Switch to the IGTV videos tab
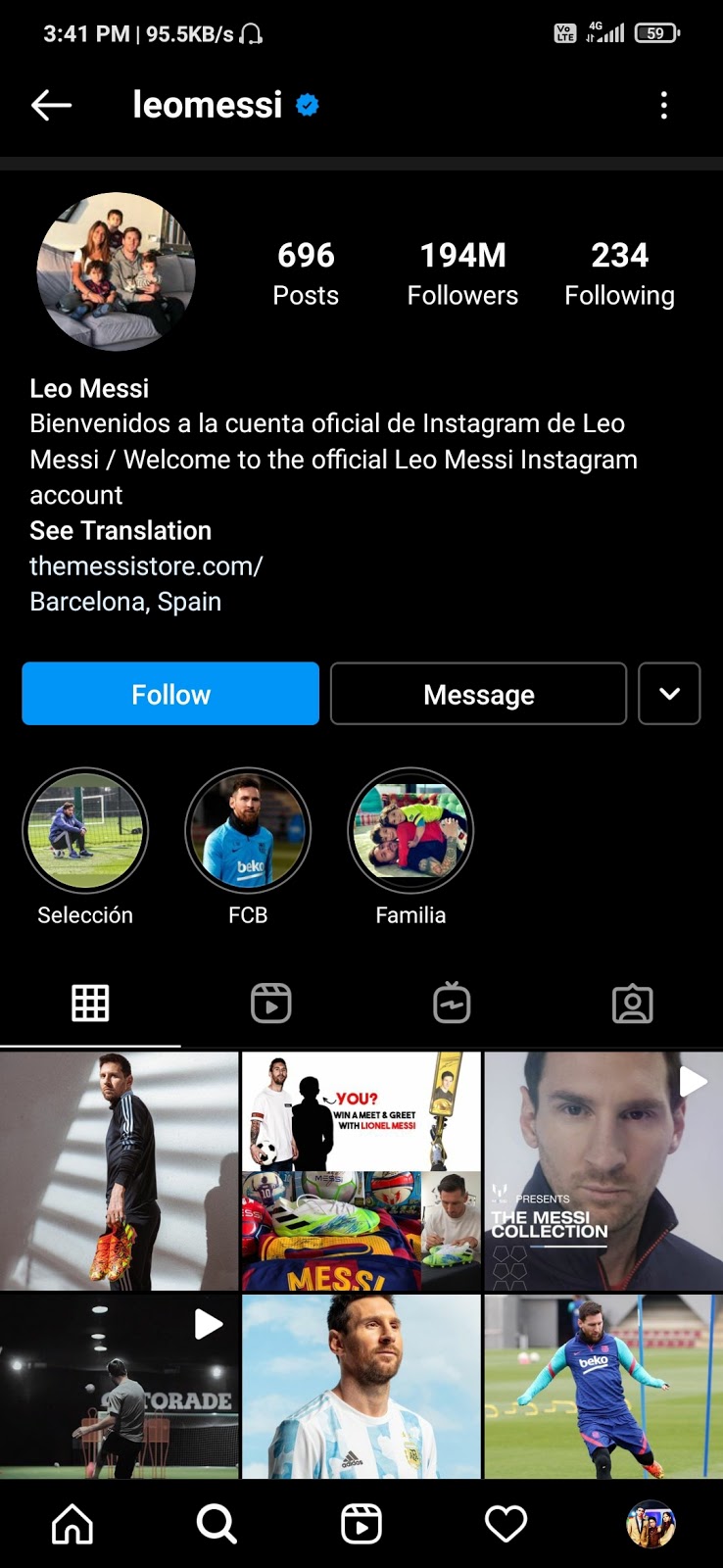Screen dimensions: 723x1568 [452, 1003]
